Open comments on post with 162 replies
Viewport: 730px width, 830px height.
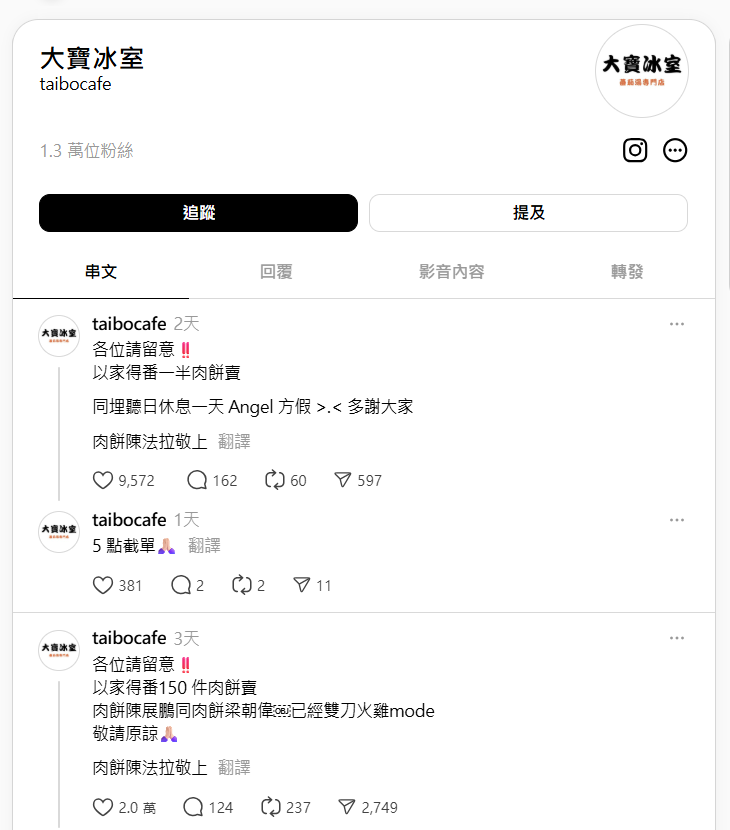pyautogui.click(x=197, y=480)
